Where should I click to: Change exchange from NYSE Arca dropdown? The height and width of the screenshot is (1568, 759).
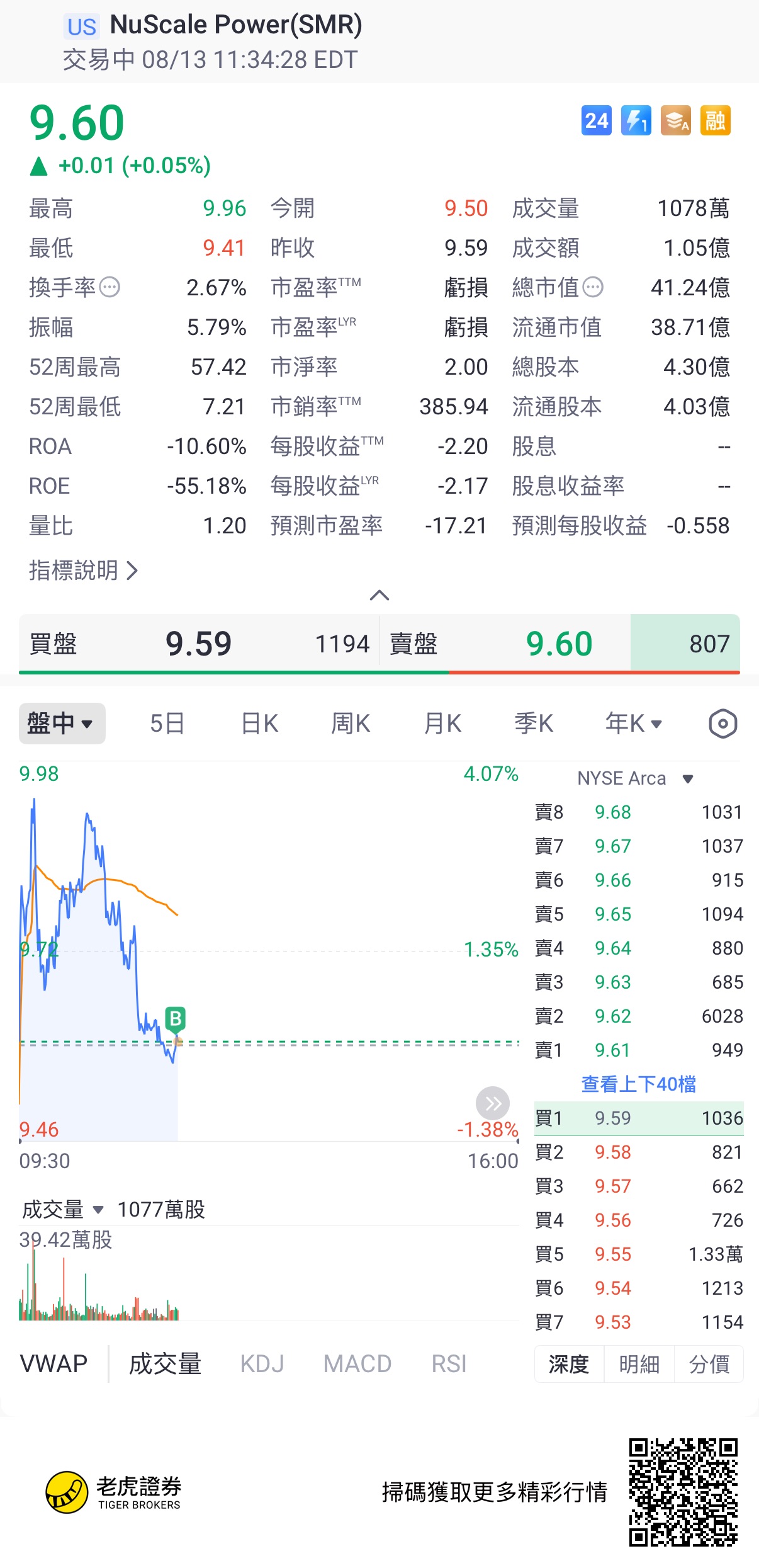coord(636,778)
